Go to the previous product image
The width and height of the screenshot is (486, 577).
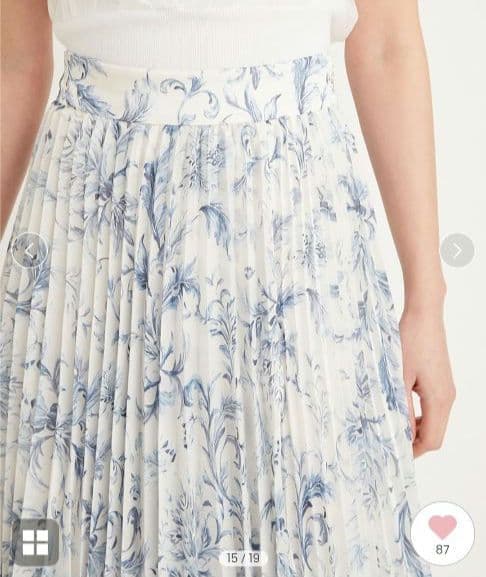30,251
